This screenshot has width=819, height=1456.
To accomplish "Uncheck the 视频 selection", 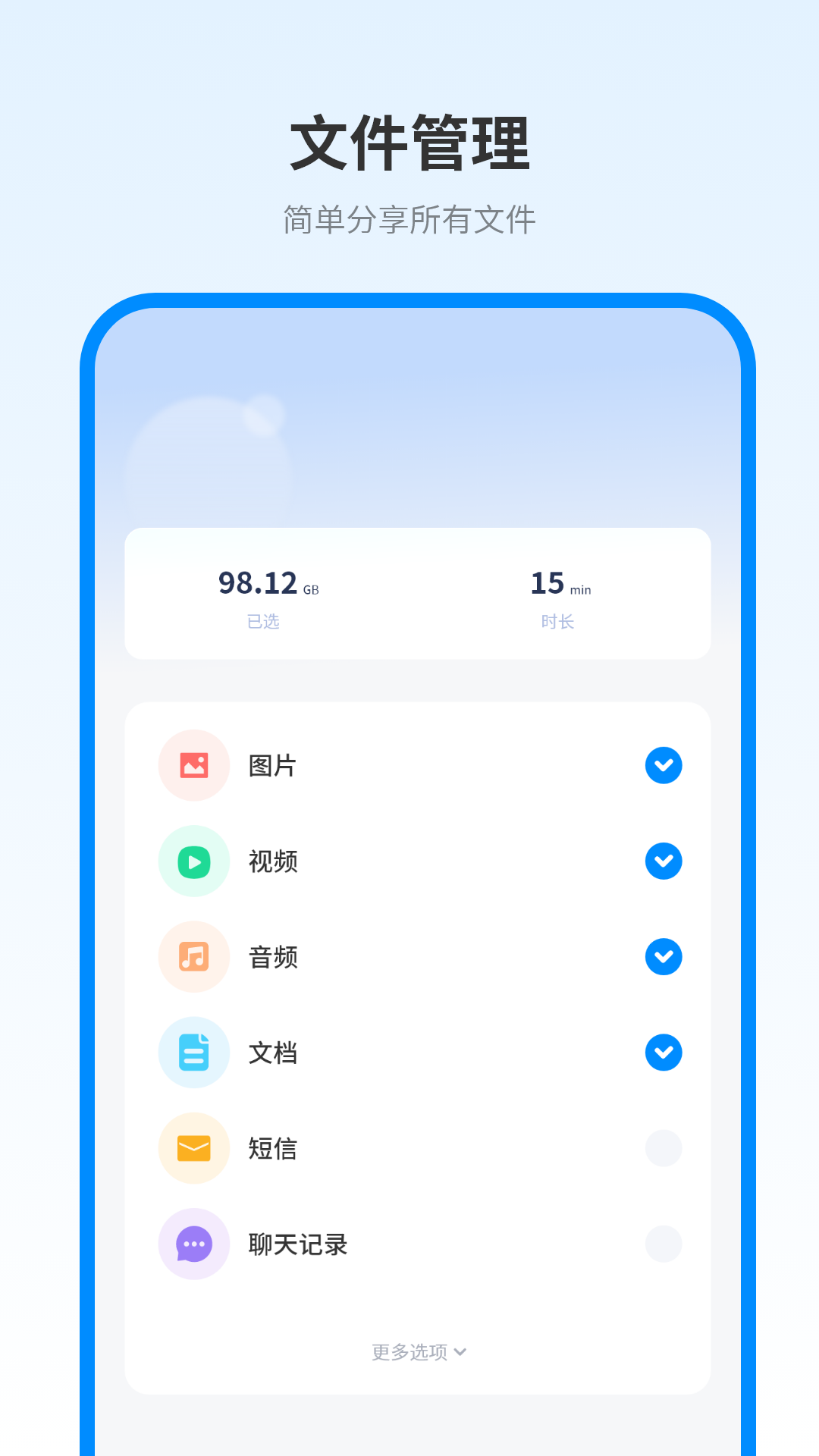I will click(664, 861).
